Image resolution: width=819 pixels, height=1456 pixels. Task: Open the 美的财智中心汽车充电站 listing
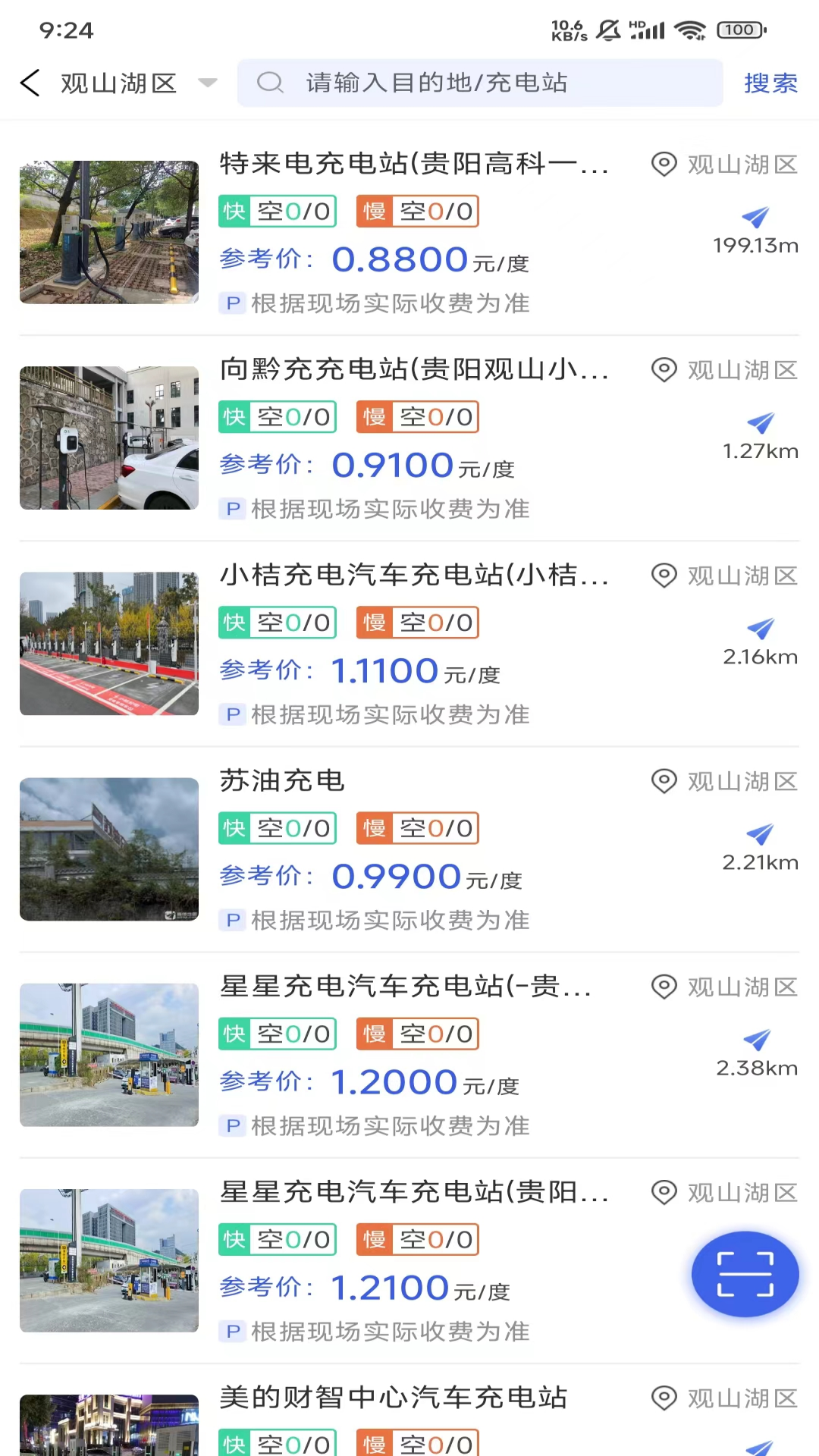393,1397
